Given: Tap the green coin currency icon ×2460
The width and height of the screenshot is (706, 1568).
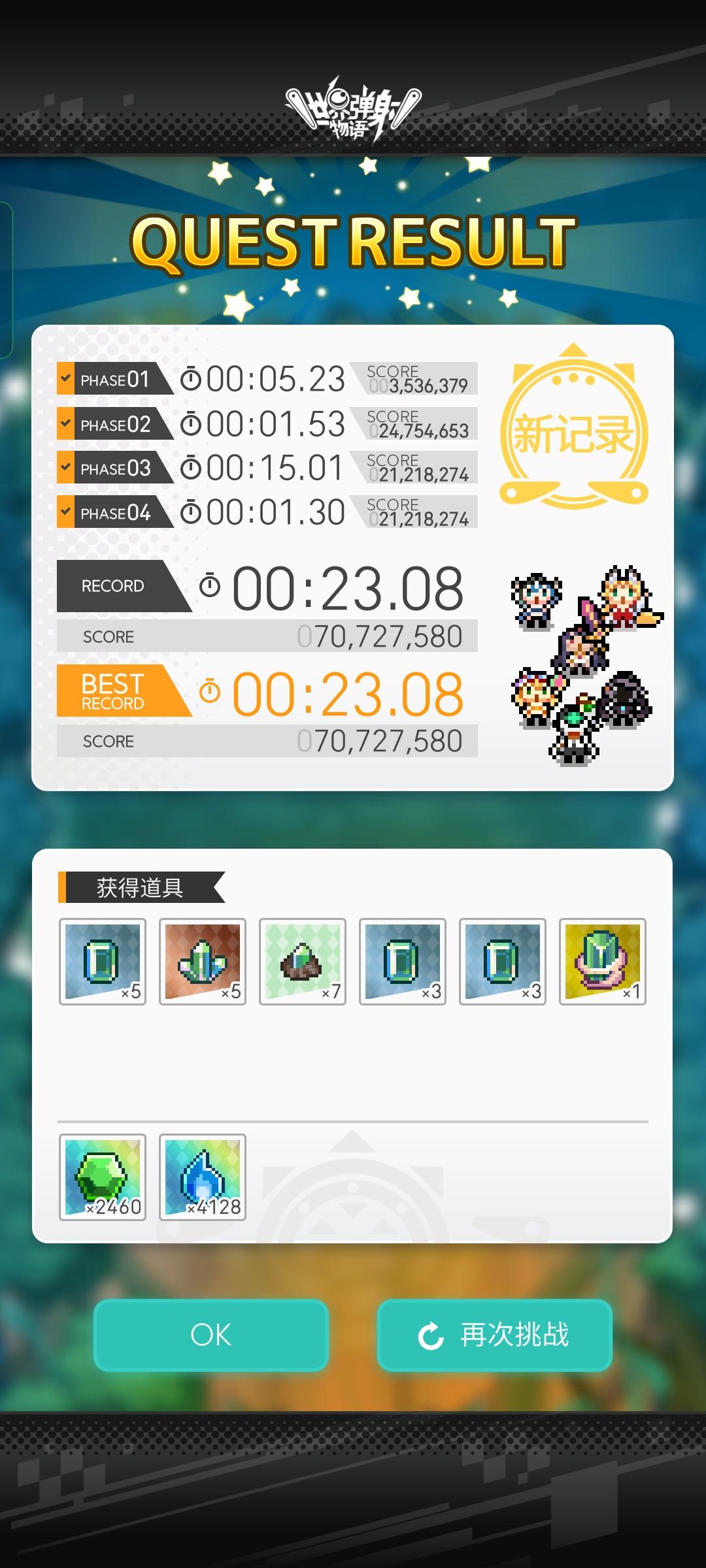Looking at the screenshot, I should [103, 1176].
